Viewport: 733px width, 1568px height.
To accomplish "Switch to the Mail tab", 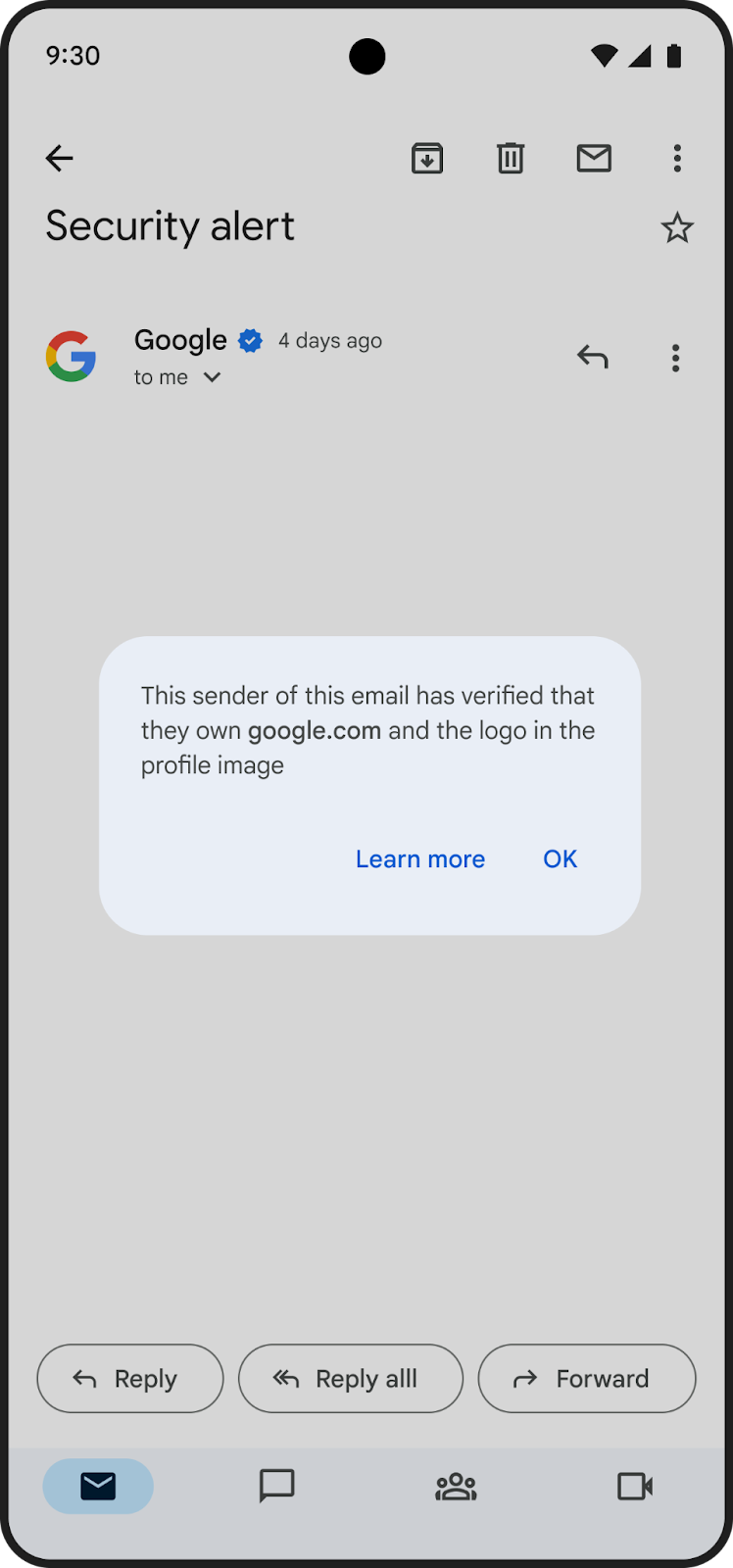I will 98,1487.
